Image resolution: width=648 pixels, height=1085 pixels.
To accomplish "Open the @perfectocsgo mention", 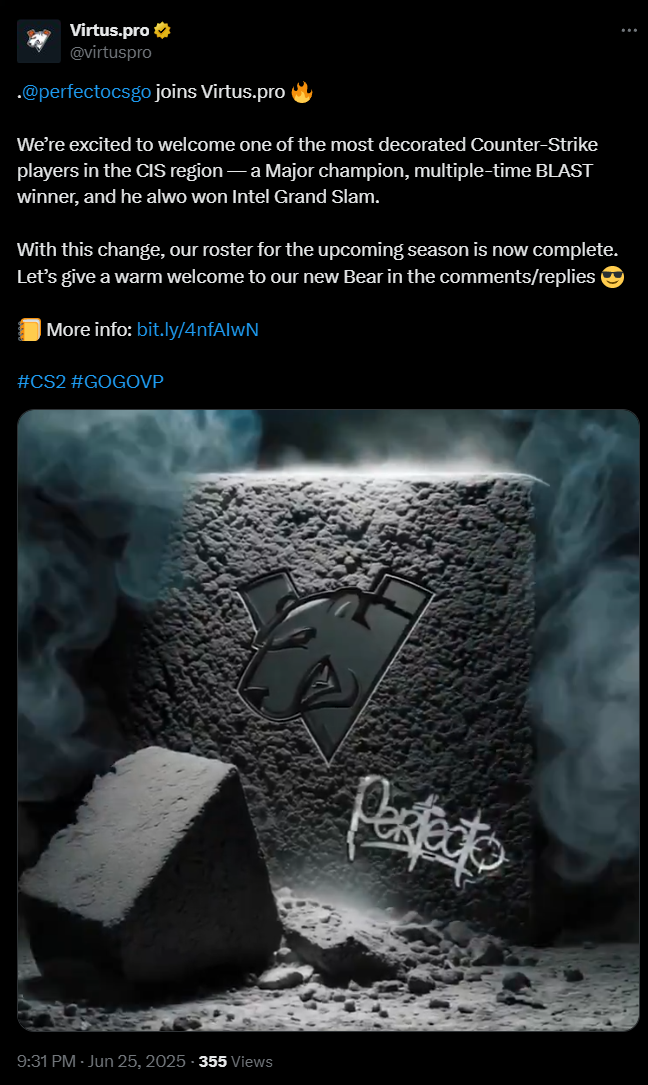I will 87,92.
